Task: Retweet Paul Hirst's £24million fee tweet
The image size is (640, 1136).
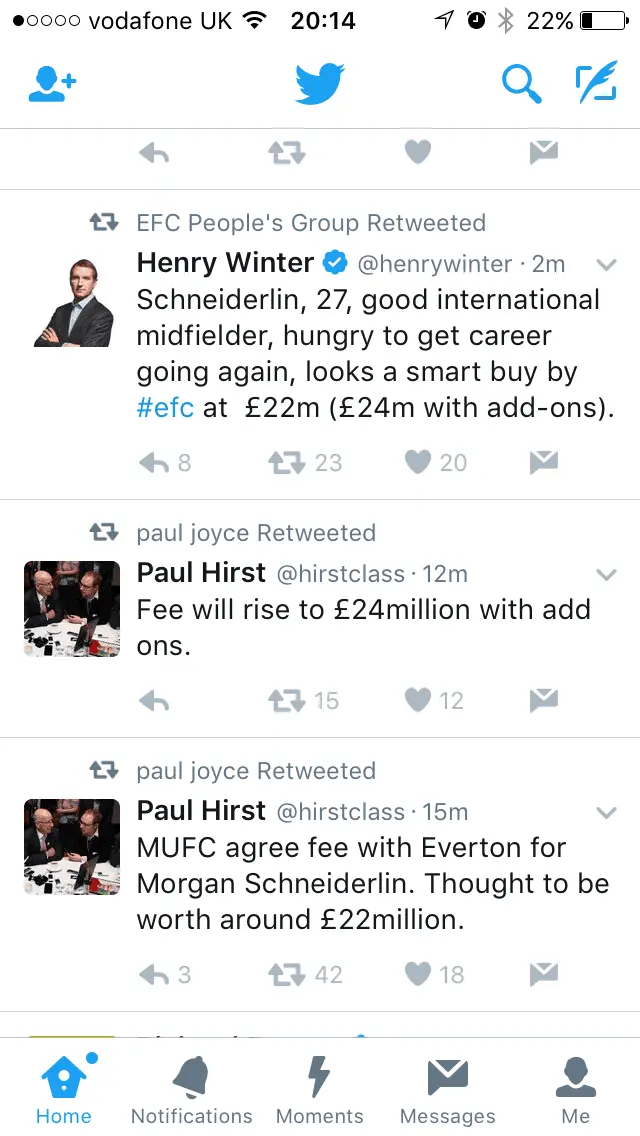Action: [x=287, y=701]
